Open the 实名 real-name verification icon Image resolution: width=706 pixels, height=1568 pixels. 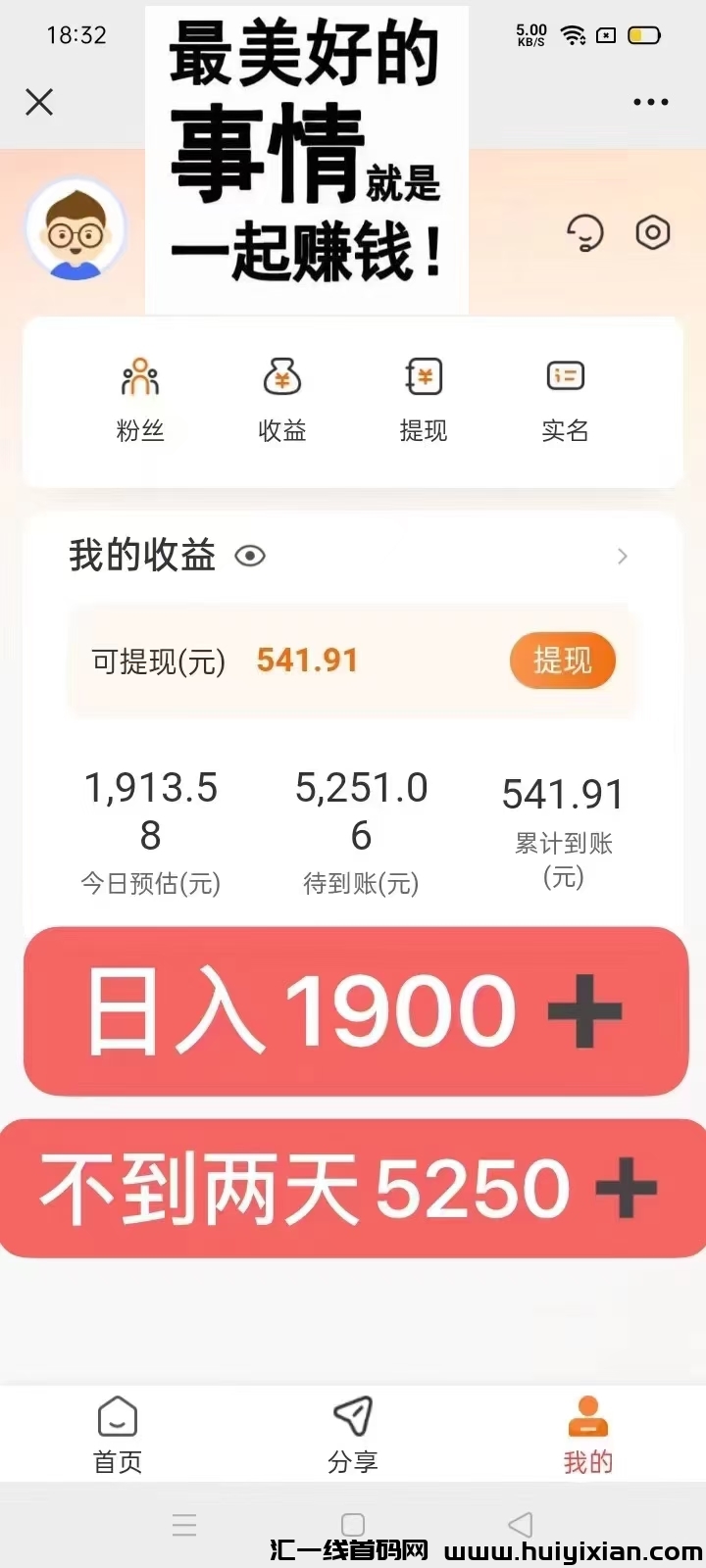click(565, 375)
